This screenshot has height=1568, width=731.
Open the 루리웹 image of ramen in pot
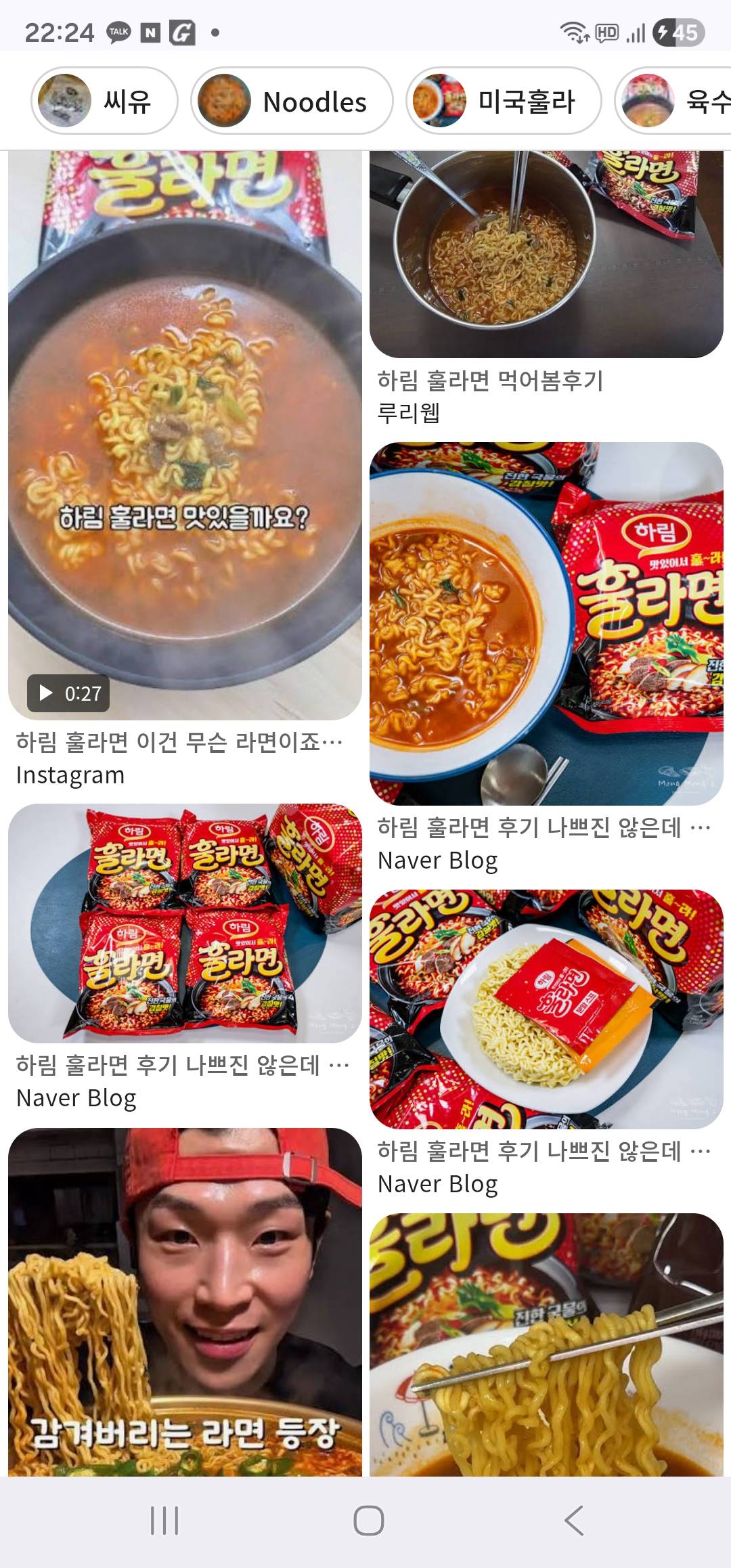click(x=546, y=255)
